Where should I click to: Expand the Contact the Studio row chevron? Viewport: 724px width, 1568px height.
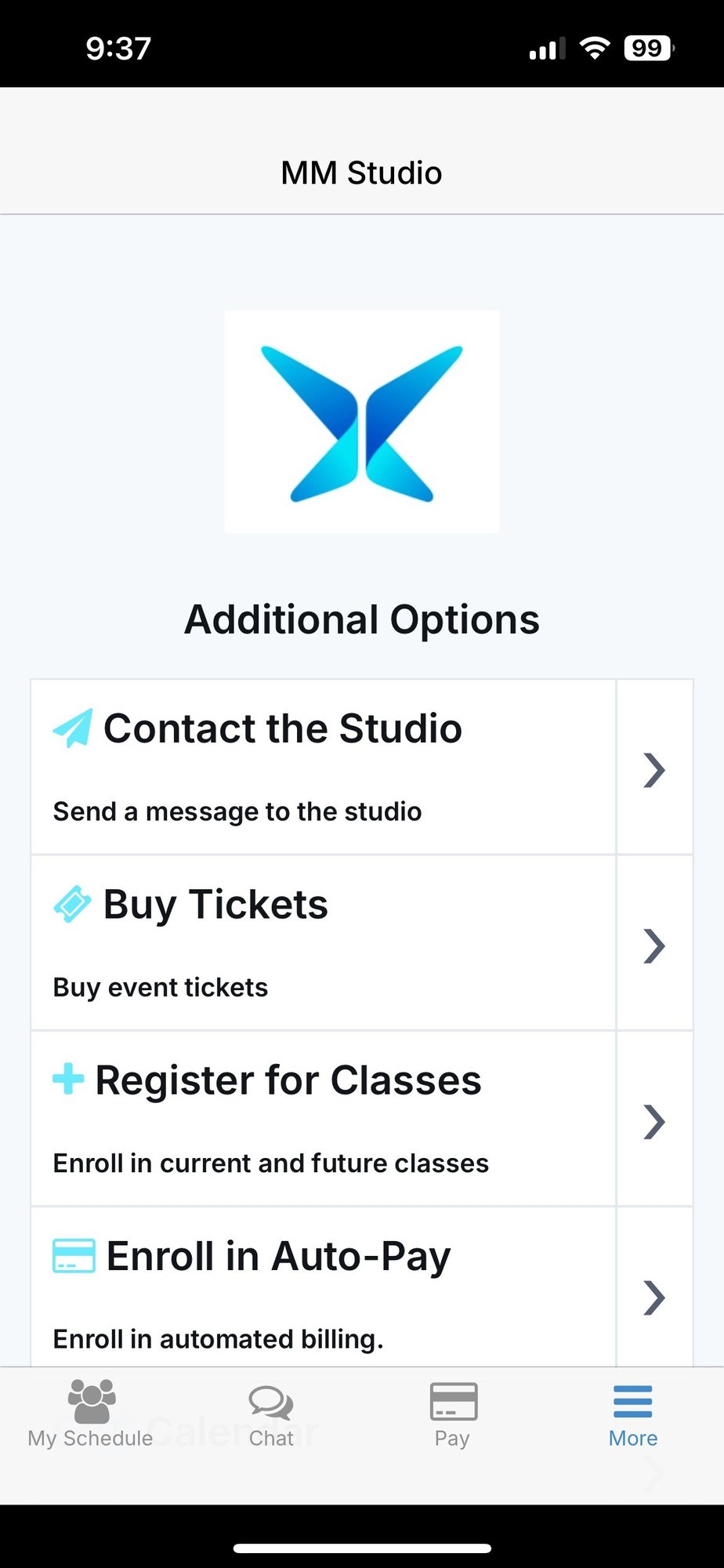(x=654, y=771)
